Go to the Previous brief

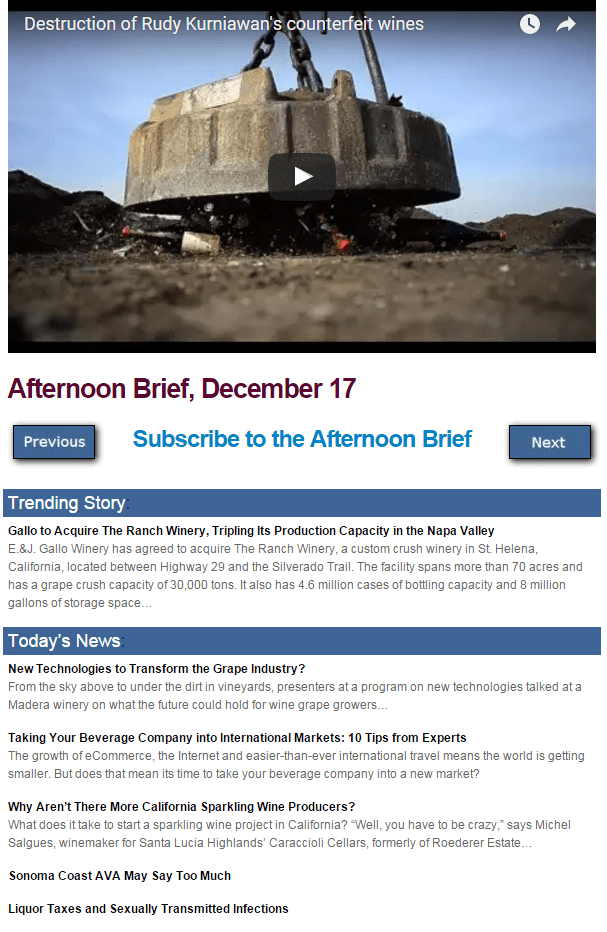tap(54, 442)
